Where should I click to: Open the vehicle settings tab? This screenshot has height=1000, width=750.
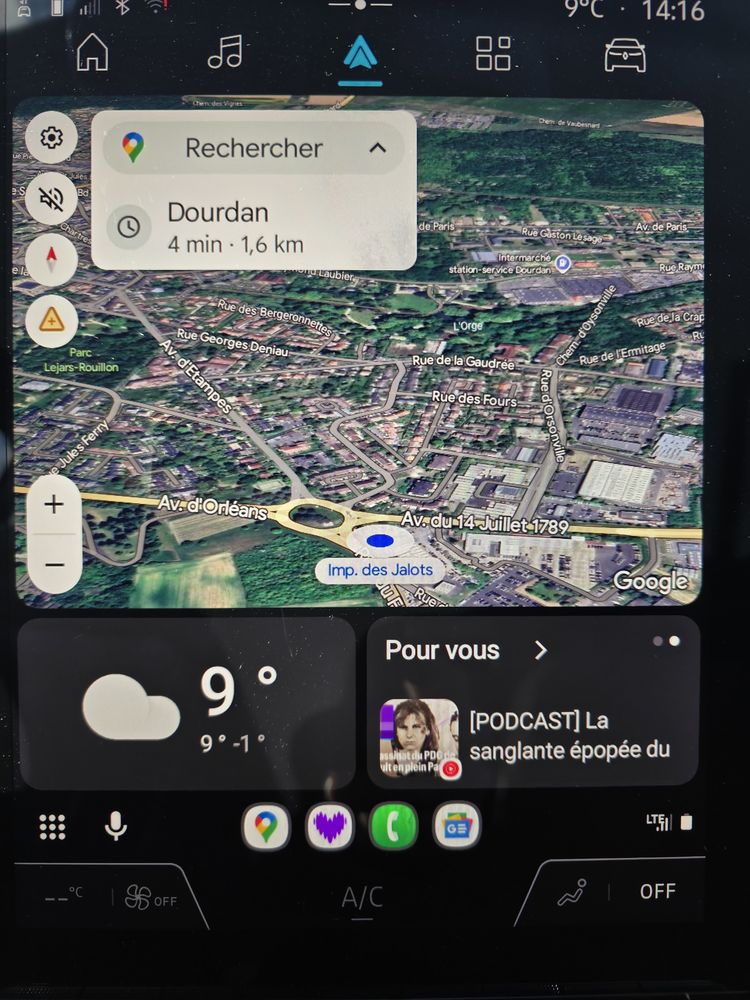625,54
